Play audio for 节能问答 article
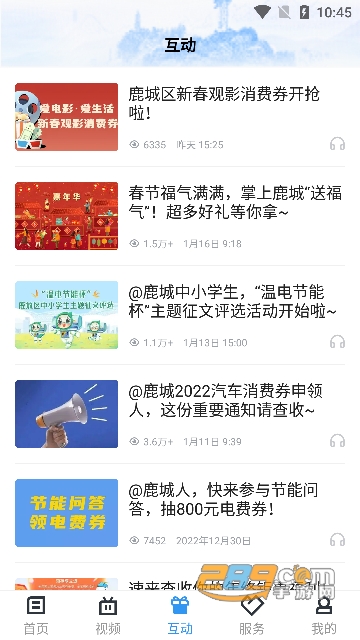360x640 pixels. tap(337, 540)
